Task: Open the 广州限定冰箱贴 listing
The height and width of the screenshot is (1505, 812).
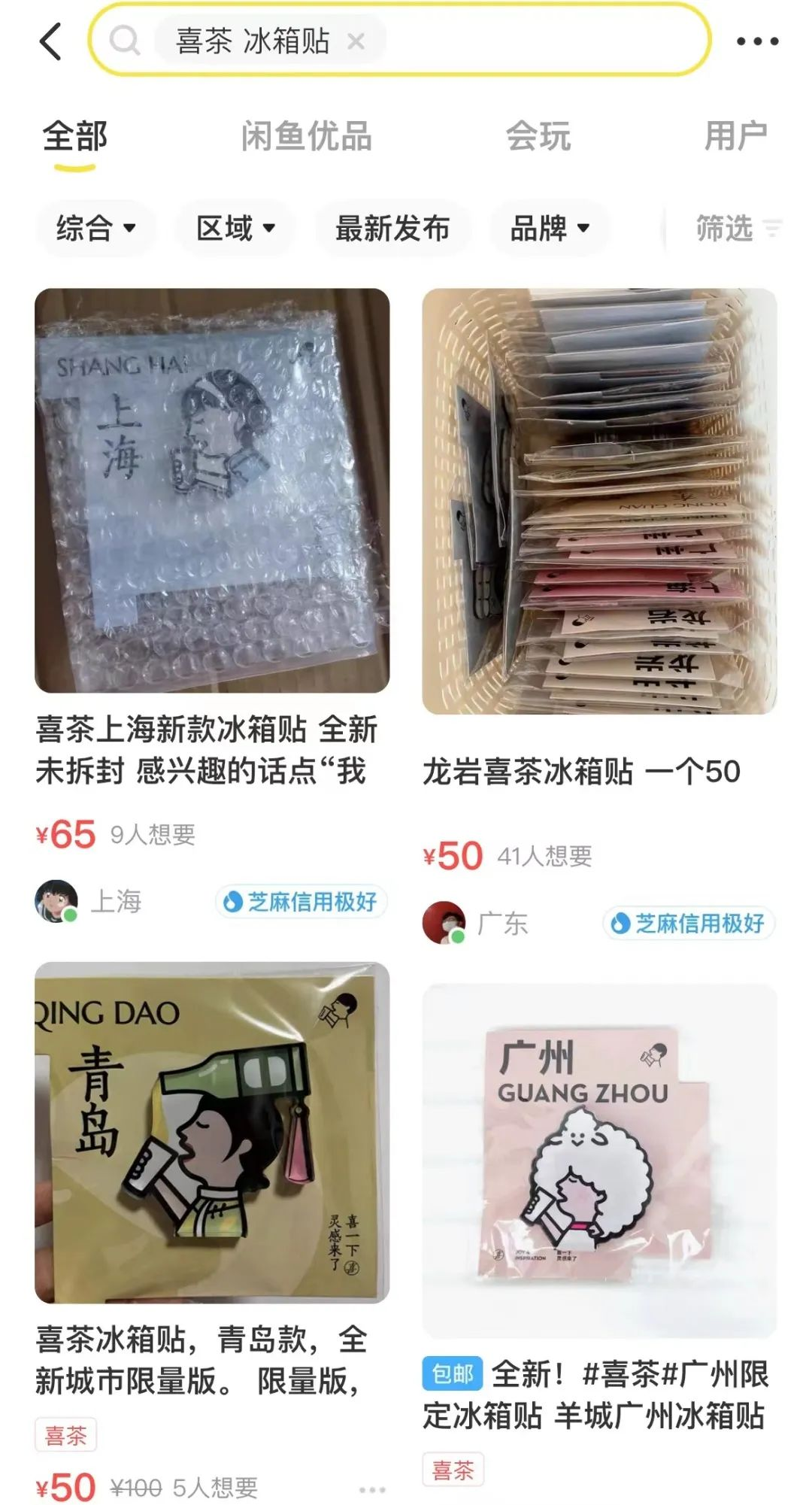Action: coord(599,1161)
